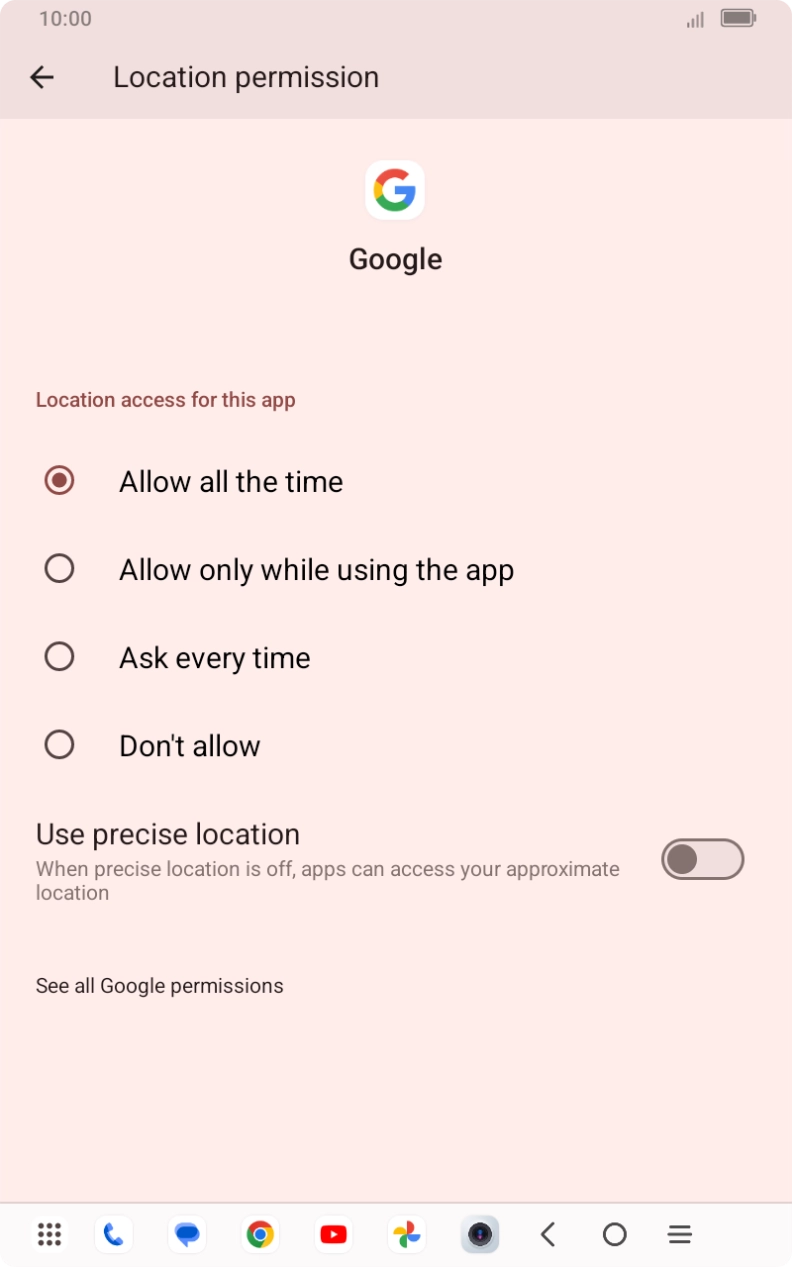Tap the home circle button
The height and width of the screenshot is (1267, 792).
[x=614, y=1234]
